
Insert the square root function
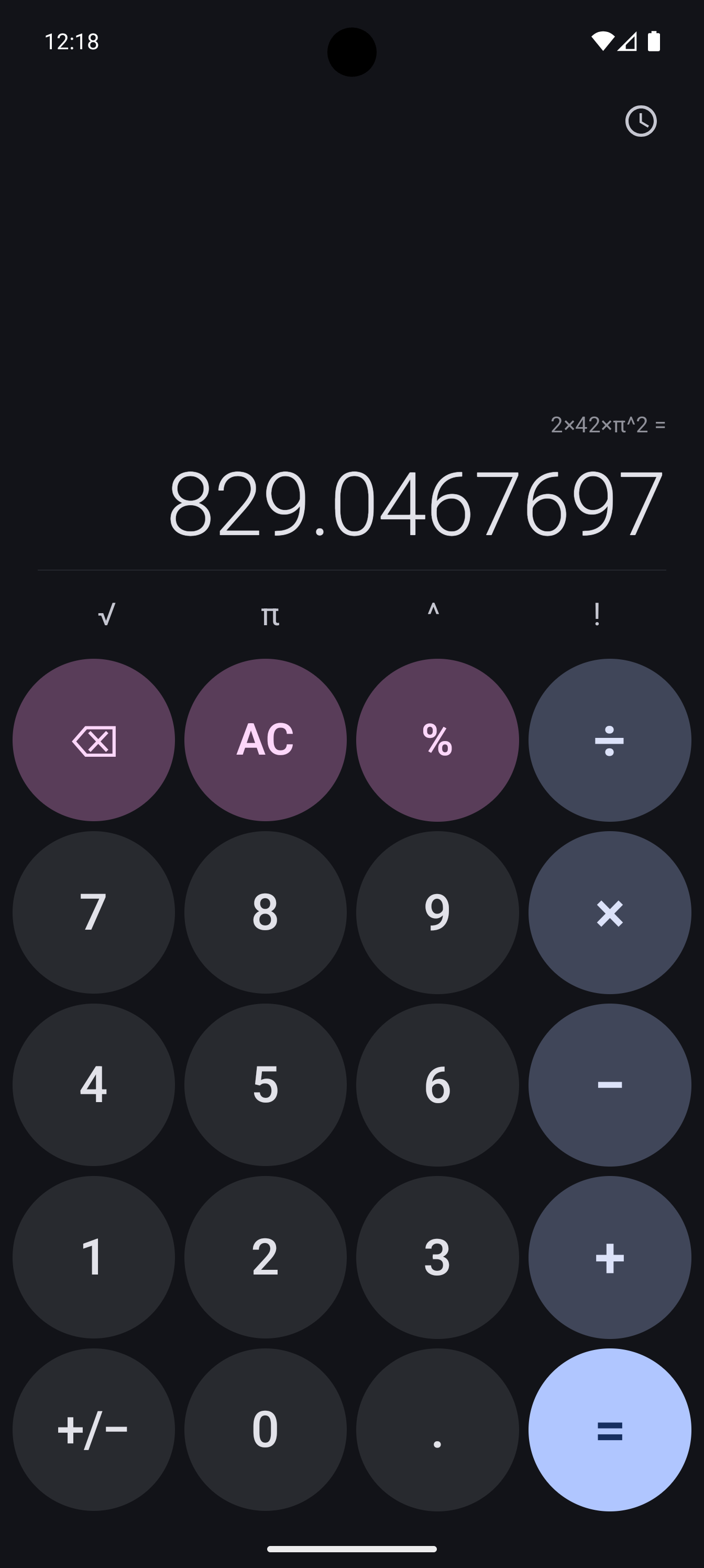coord(106,615)
